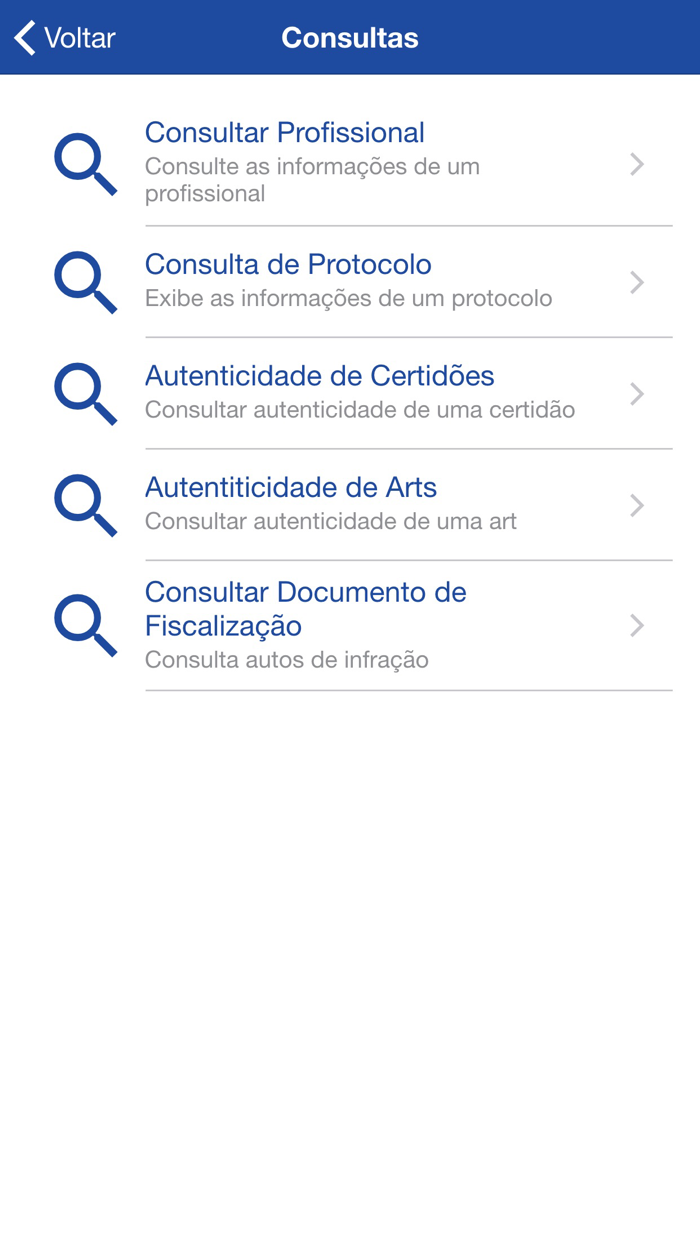
Task: Open Consultar Documento de Fiscalização
Action: point(360,624)
